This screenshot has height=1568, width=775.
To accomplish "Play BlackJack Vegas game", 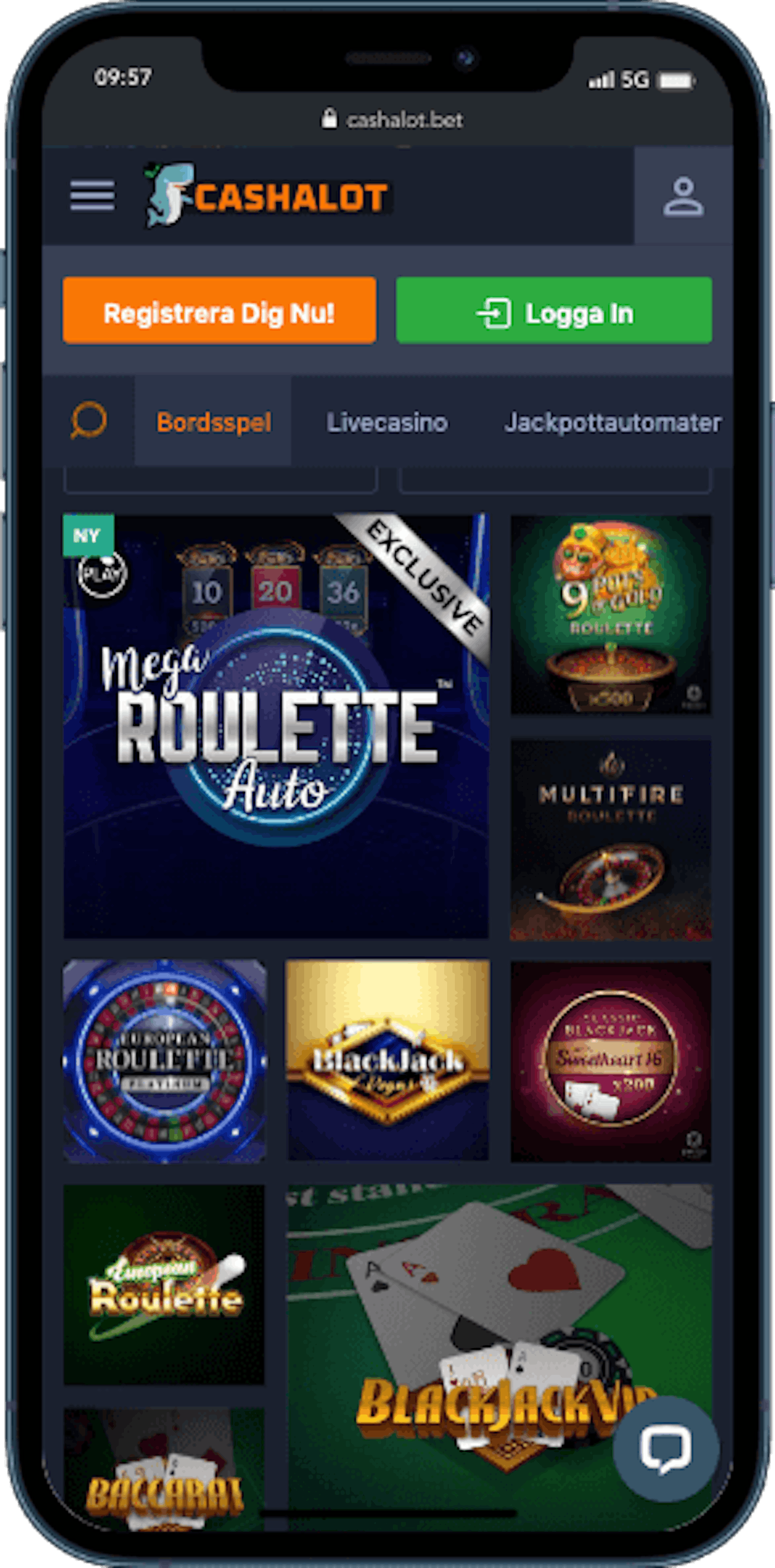I will pyautogui.click(x=388, y=1061).
